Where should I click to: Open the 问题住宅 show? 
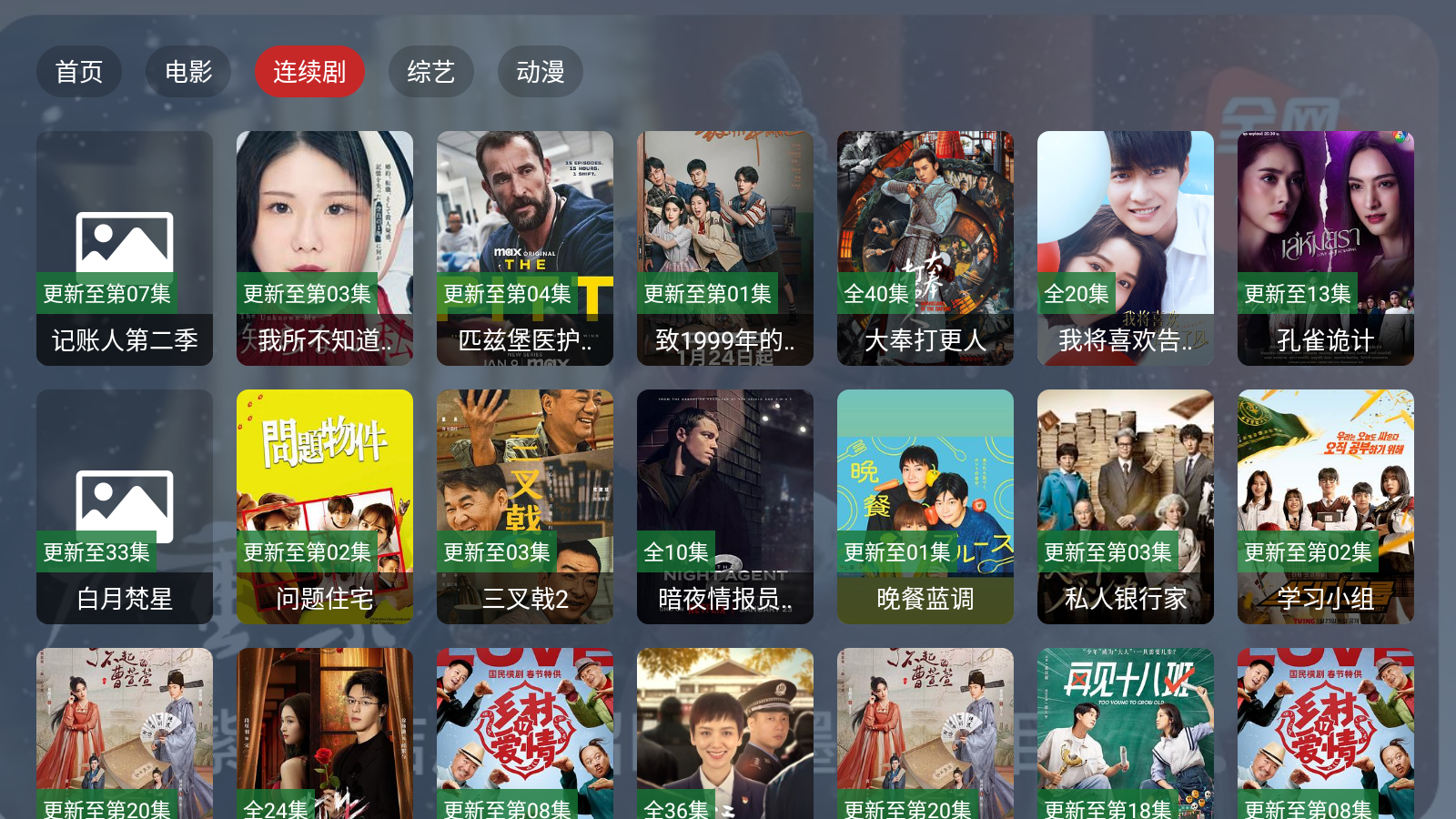[x=325, y=507]
